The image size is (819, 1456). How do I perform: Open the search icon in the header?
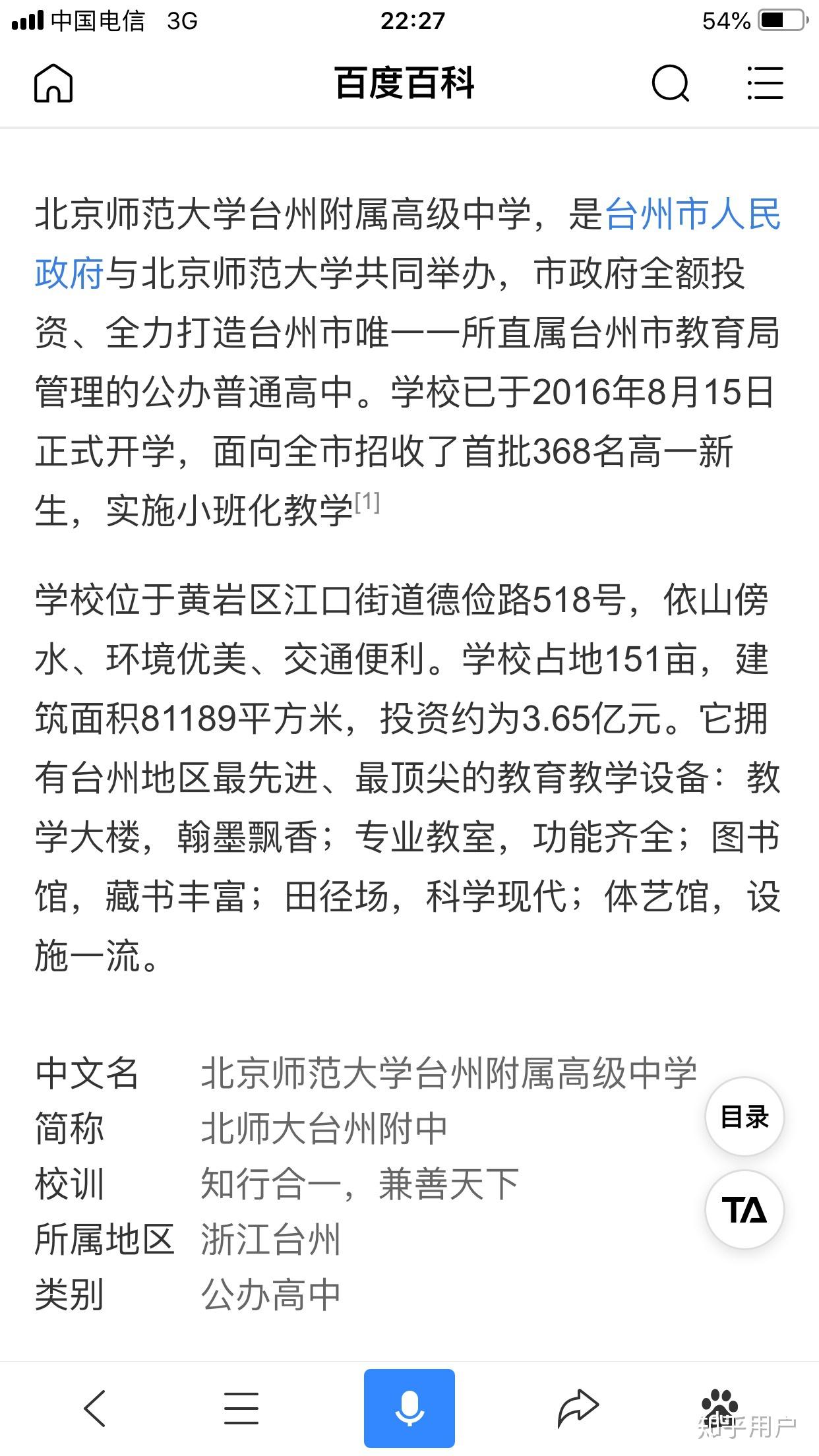click(671, 84)
